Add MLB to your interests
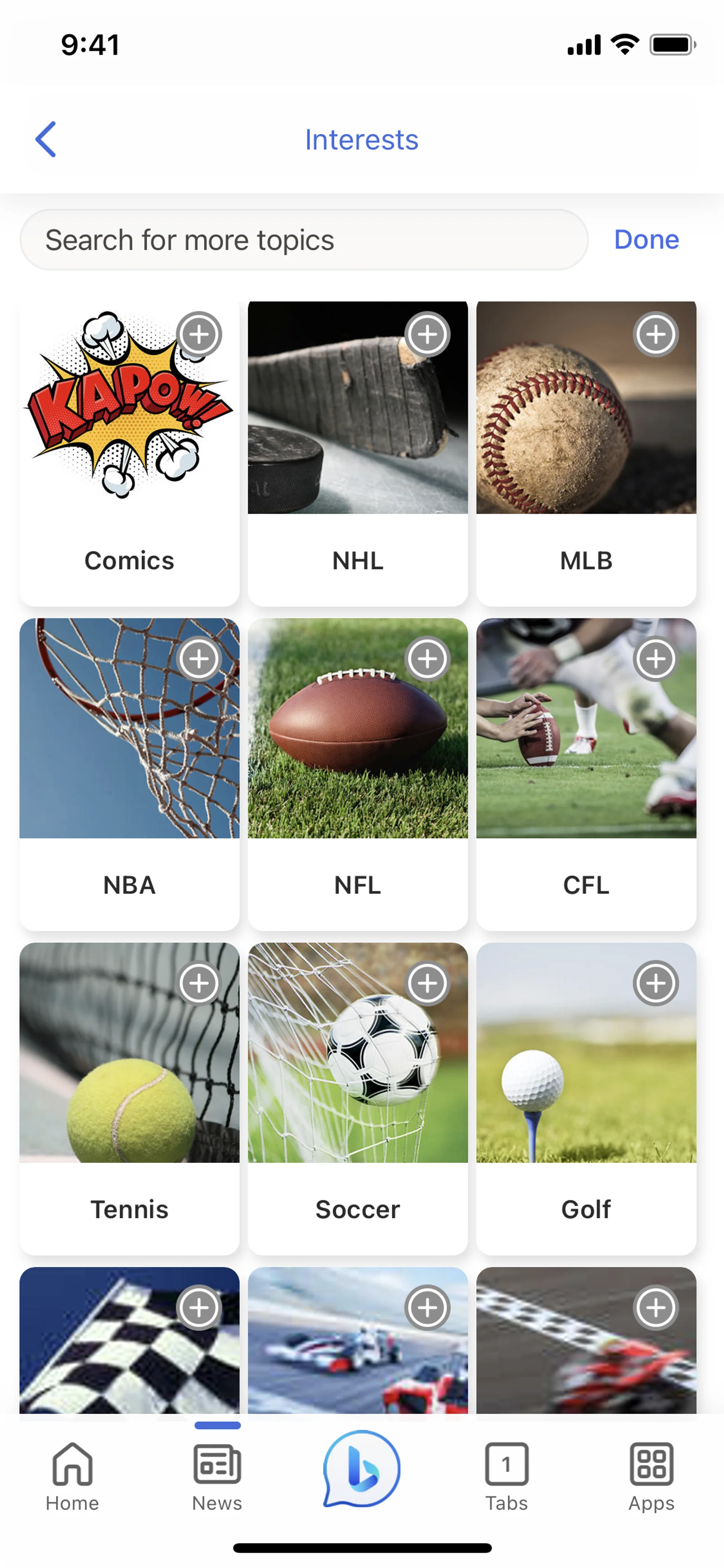The image size is (724, 1568). 655,334
